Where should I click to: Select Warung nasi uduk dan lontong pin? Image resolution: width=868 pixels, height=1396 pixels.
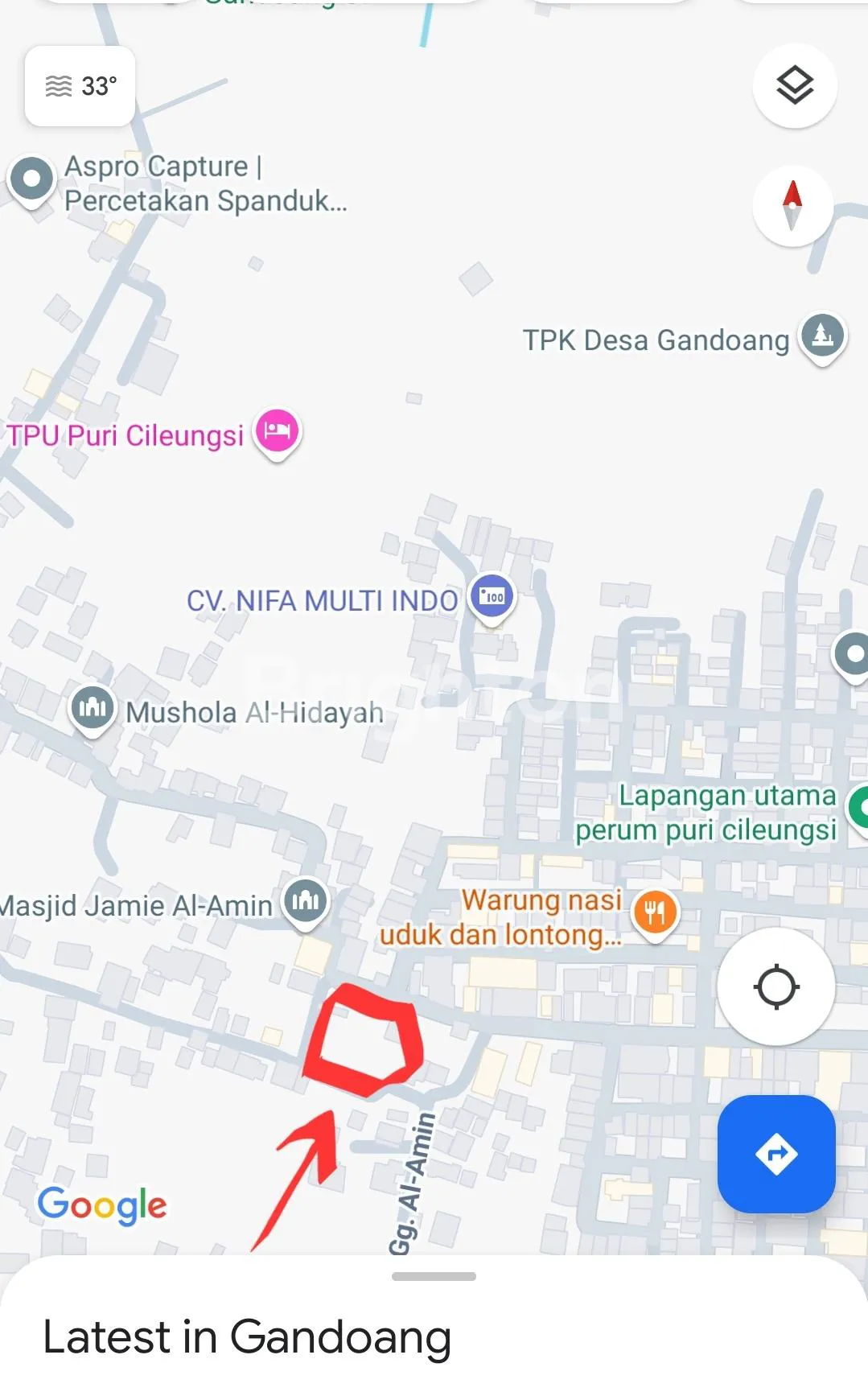(656, 912)
